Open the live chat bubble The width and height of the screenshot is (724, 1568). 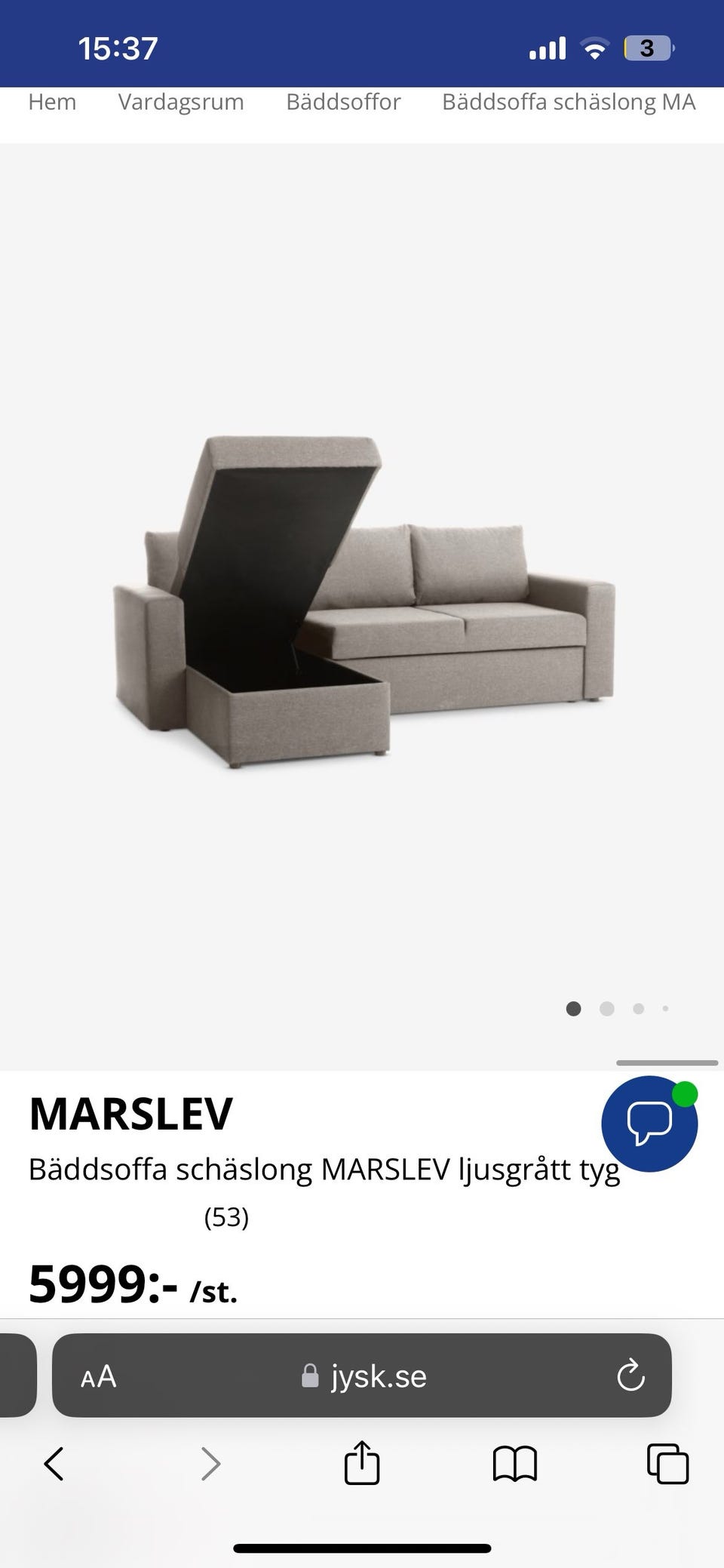(x=649, y=1124)
